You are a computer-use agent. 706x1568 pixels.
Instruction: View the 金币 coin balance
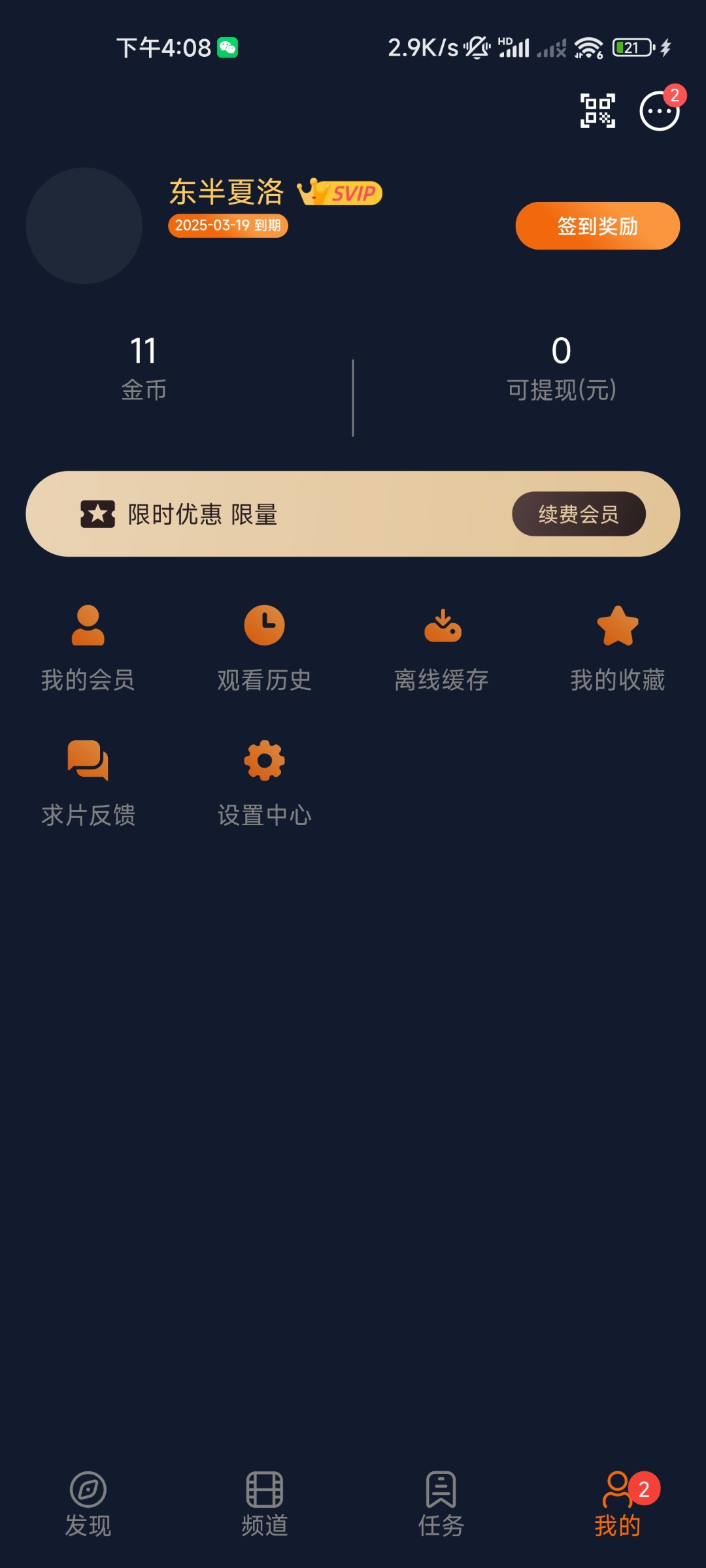144,368
